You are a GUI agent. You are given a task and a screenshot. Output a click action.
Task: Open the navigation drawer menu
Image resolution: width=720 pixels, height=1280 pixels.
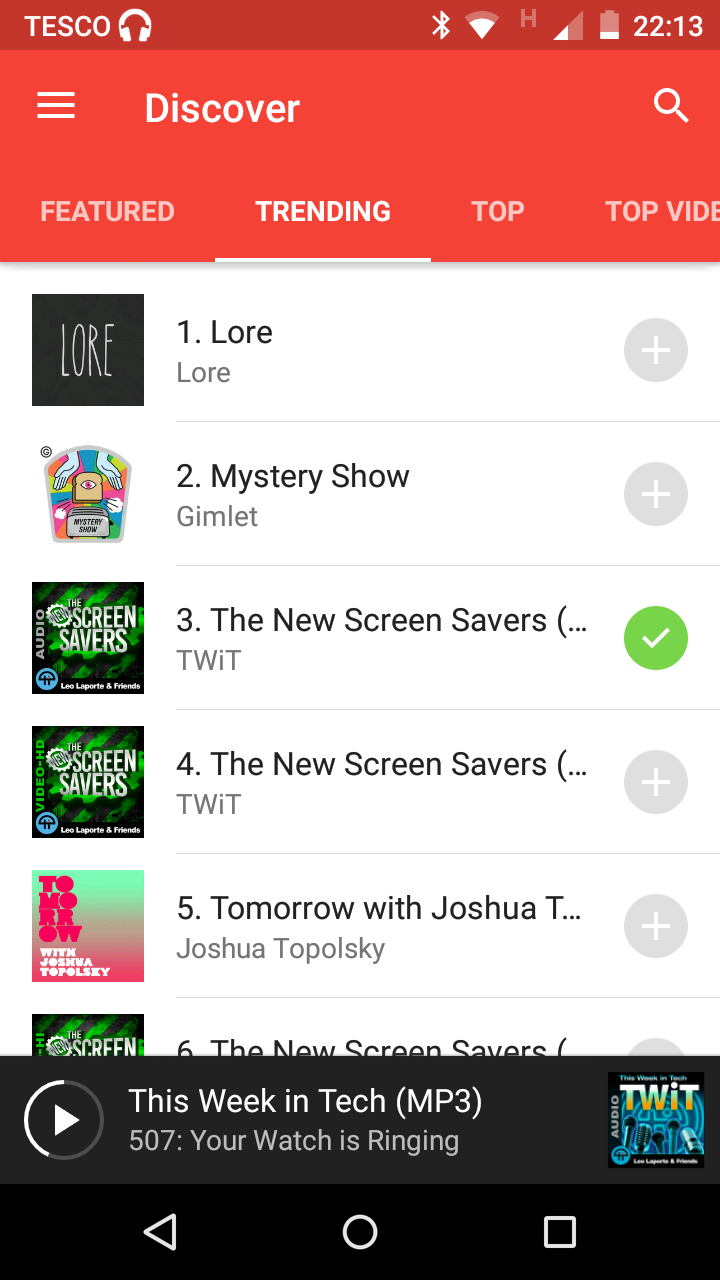click(56, 106)
